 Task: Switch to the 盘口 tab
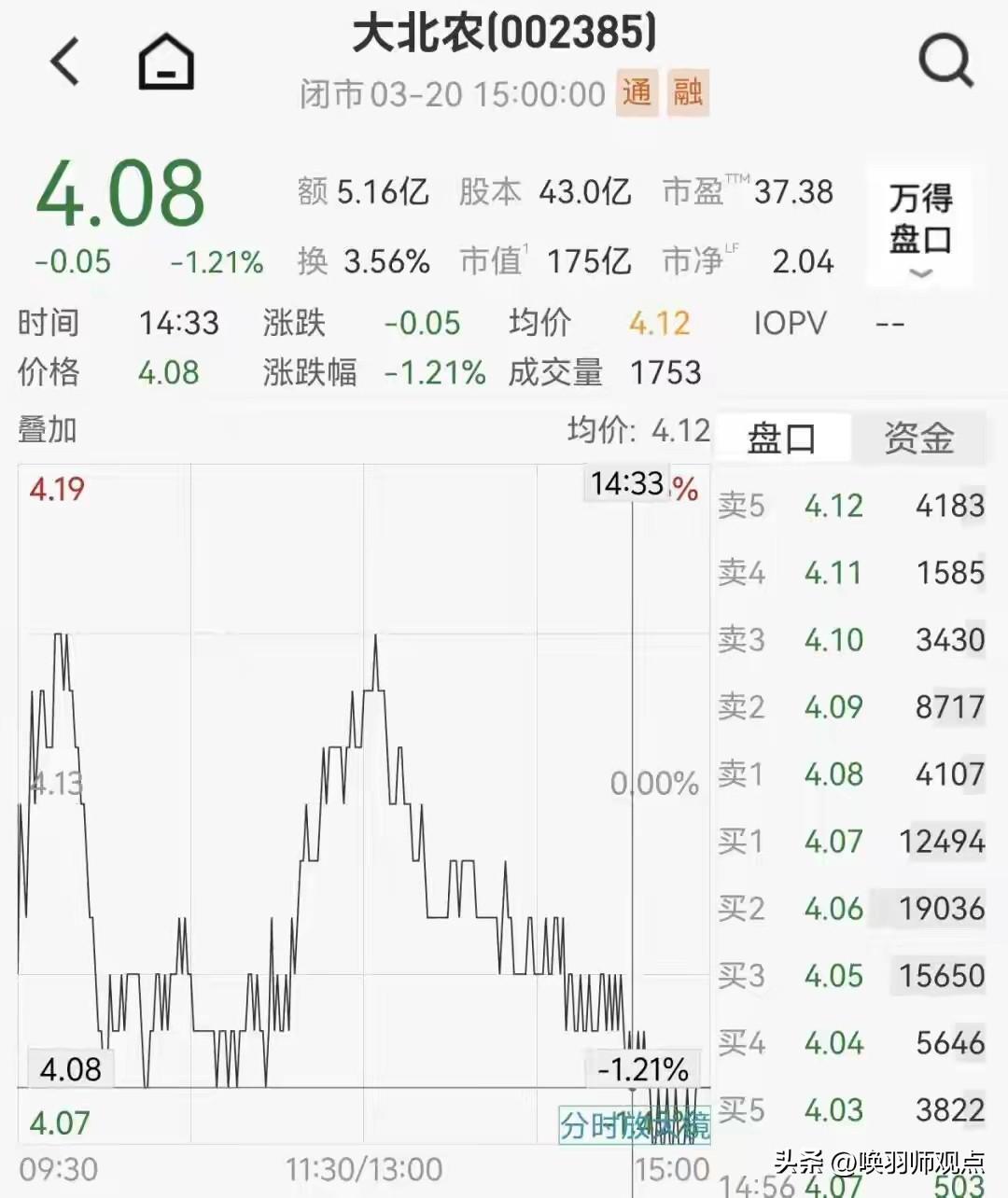tap(782, 437)
